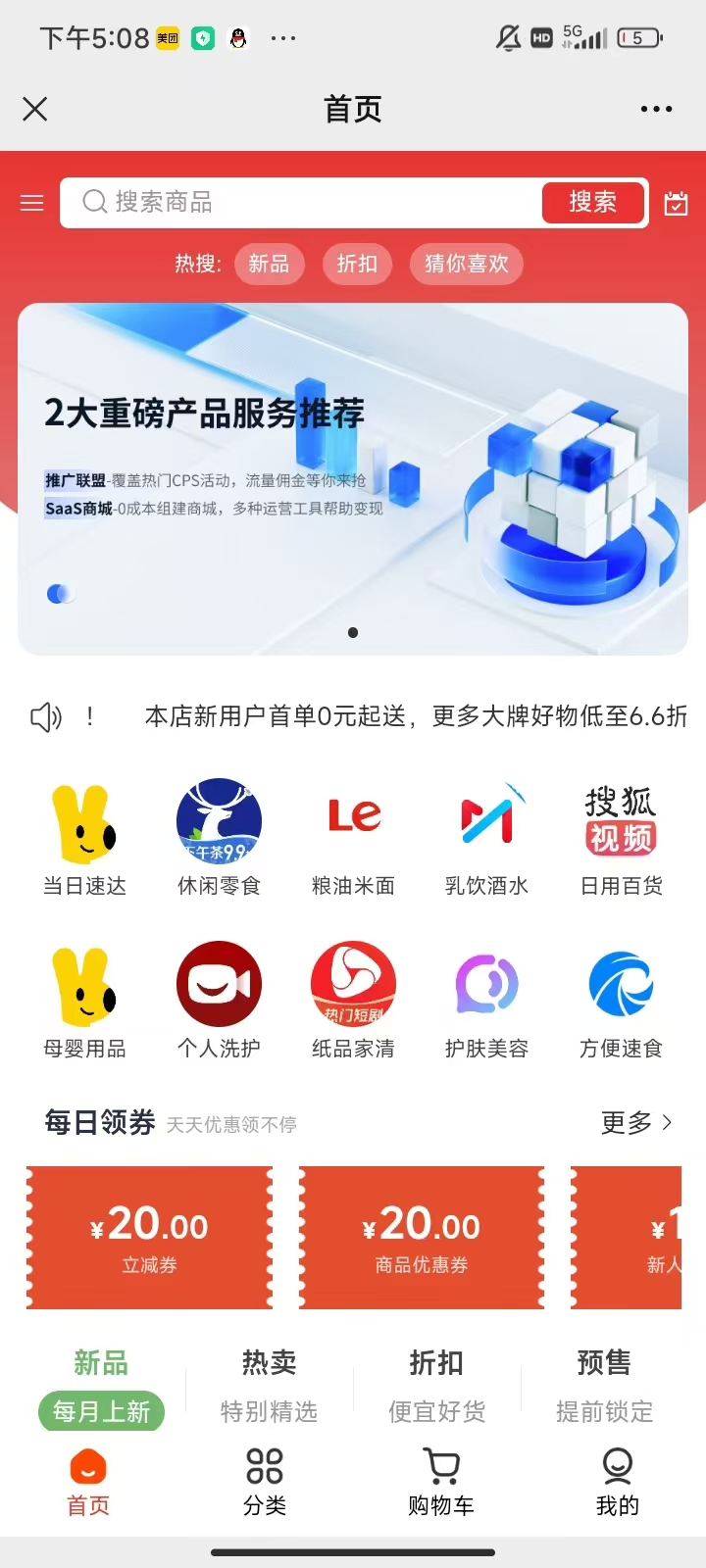Open the 个人洗护 category

pos(219,1001)
